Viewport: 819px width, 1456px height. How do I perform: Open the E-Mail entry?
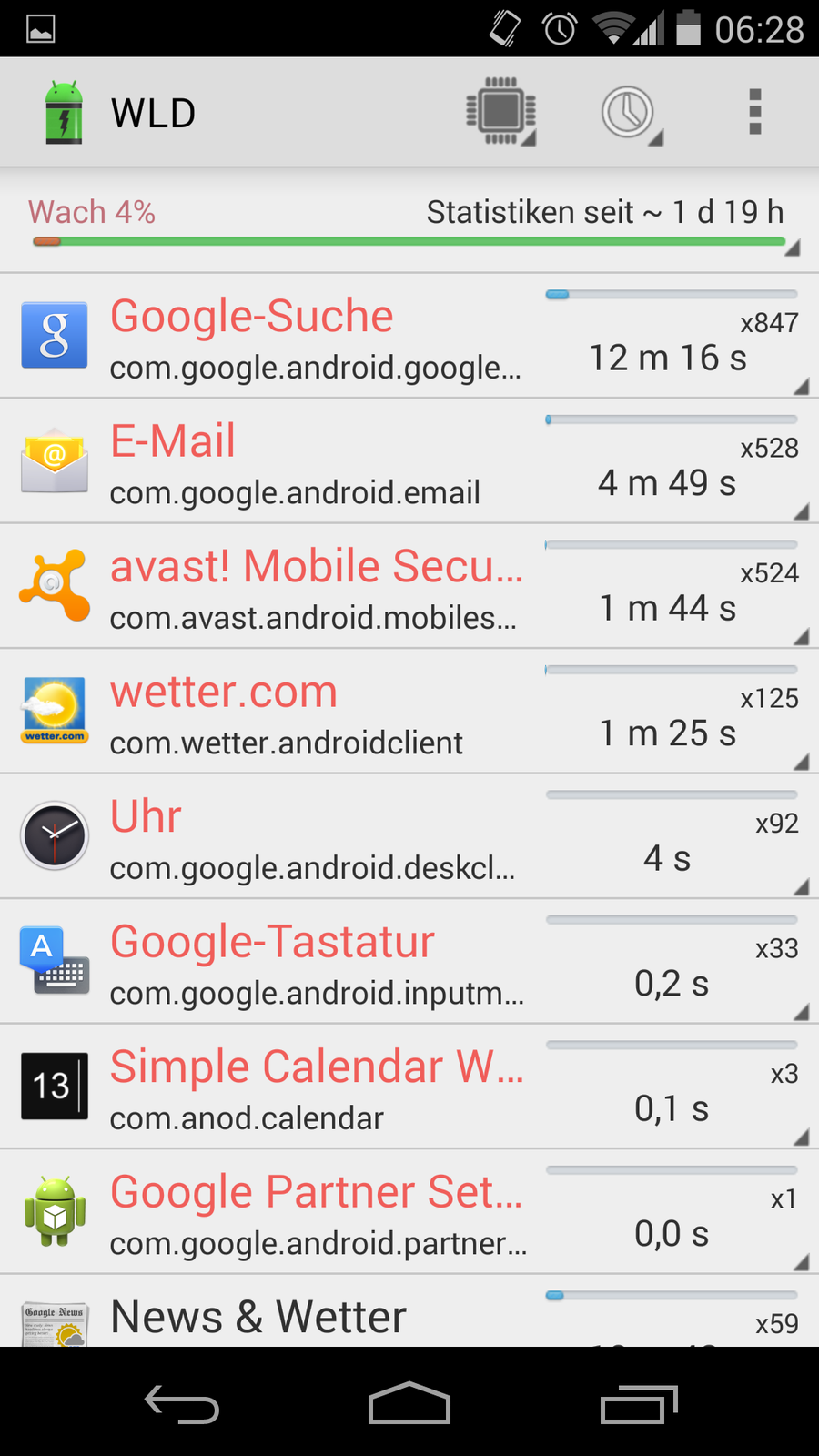[409, 461]
